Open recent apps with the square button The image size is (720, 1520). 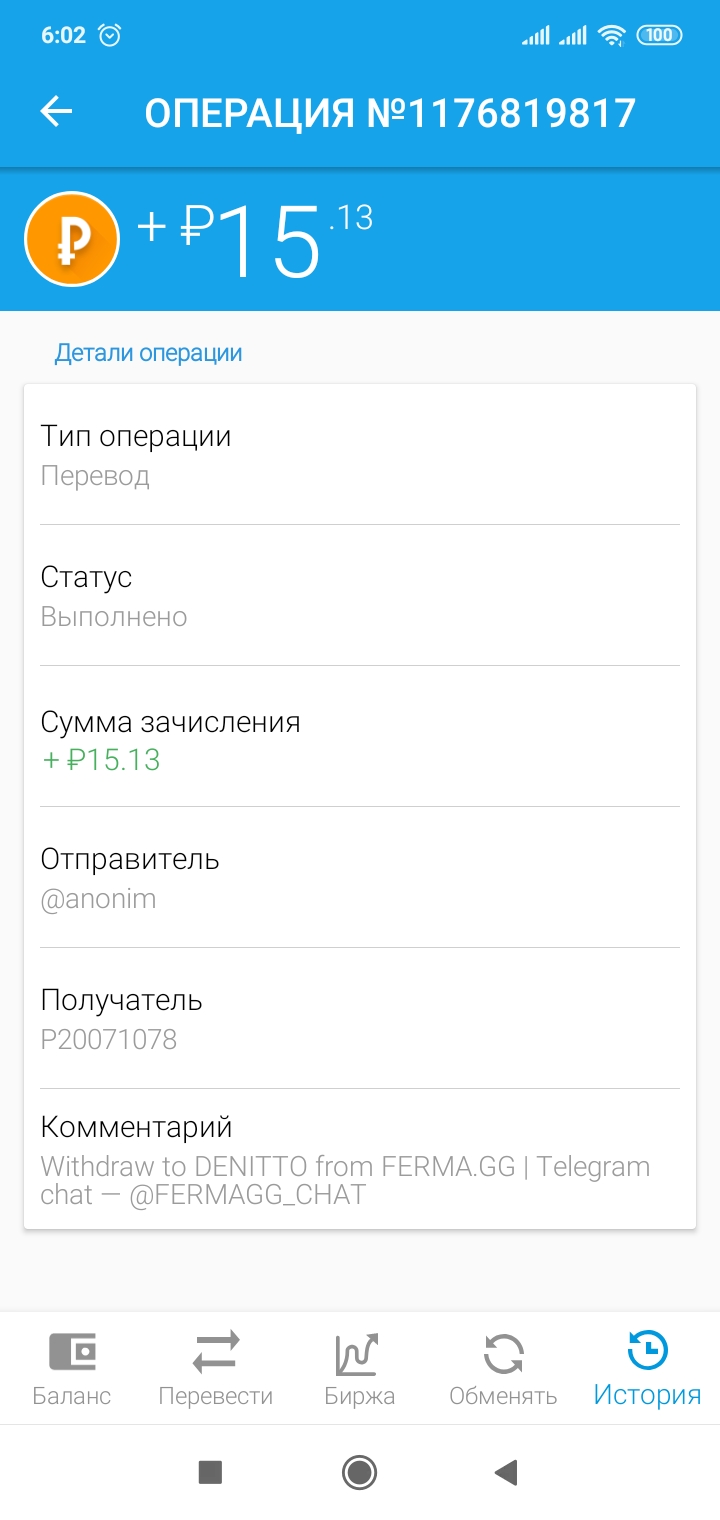(210, 1472)
